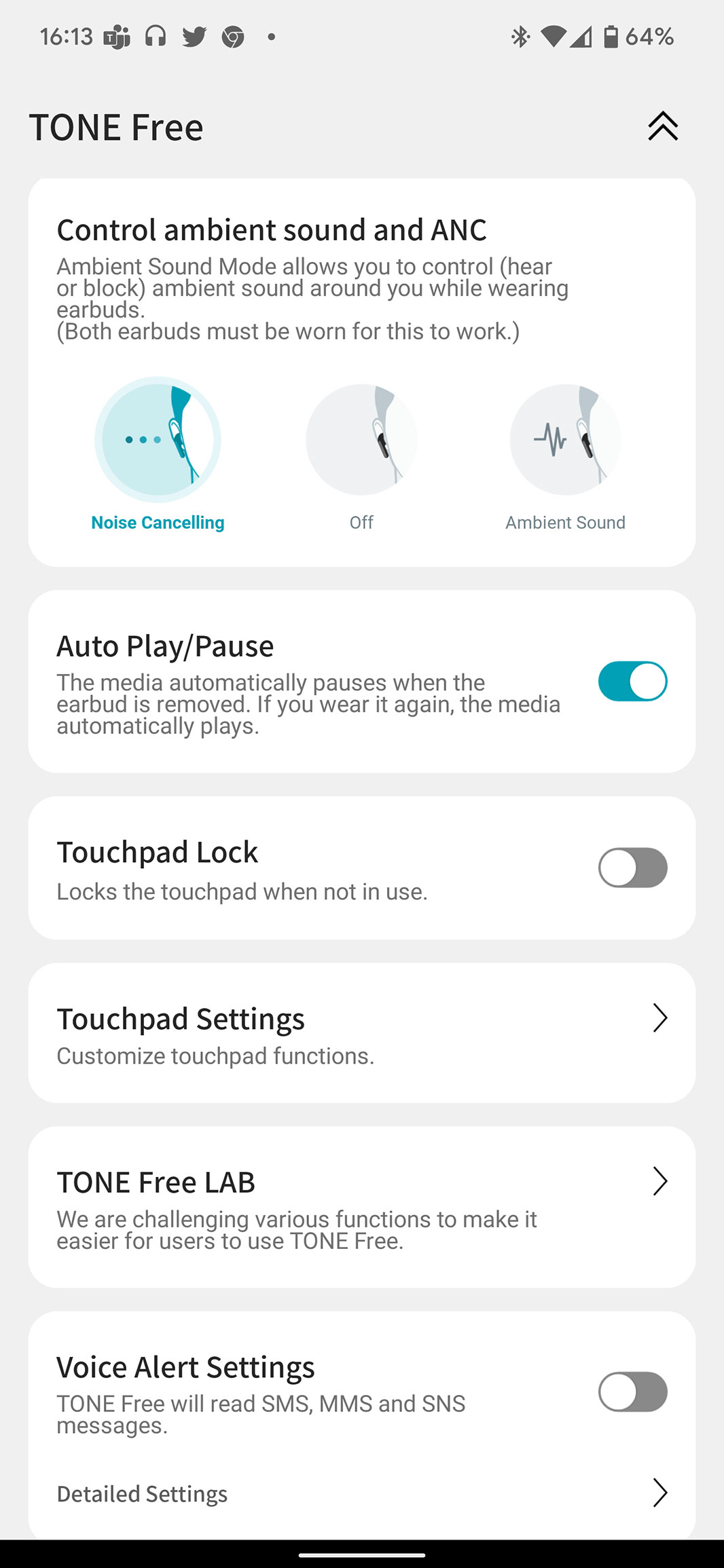Select Ambient Sound mode
Viewport: 724px width, 1568px height.
pos(565,440)
